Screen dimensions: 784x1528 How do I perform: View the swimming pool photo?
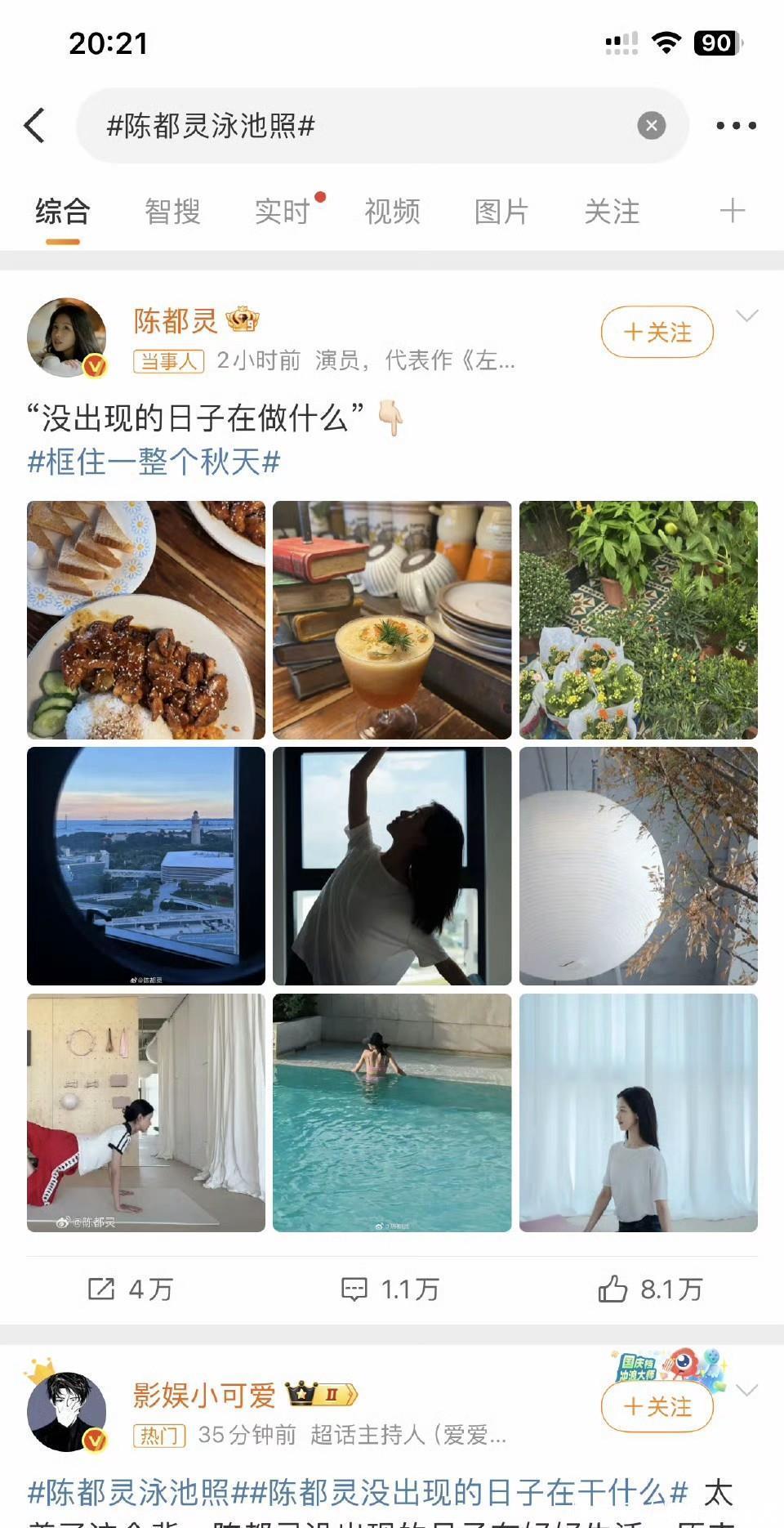tap(392, 1112)
